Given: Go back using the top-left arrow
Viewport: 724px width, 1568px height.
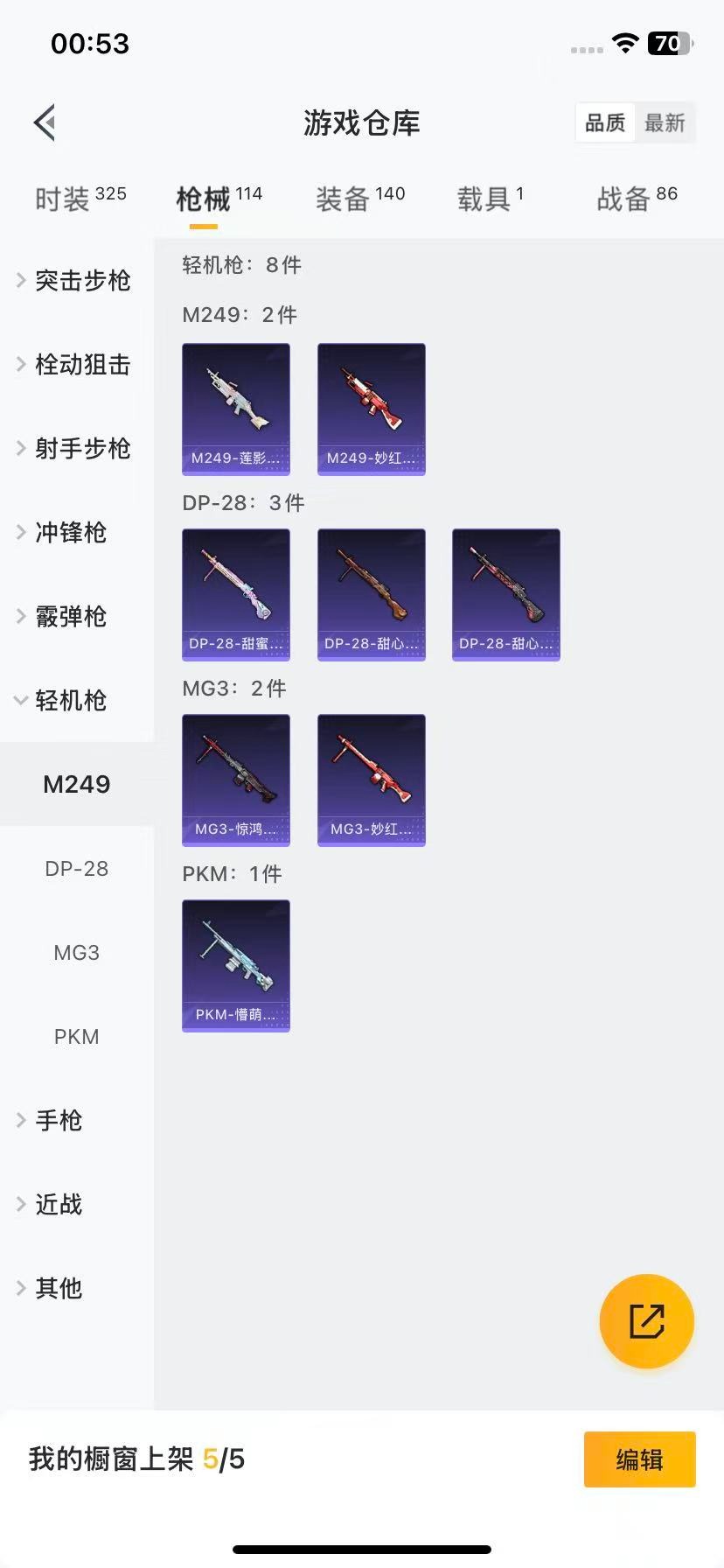Looking at the screenshot, I should click(45, 122).
